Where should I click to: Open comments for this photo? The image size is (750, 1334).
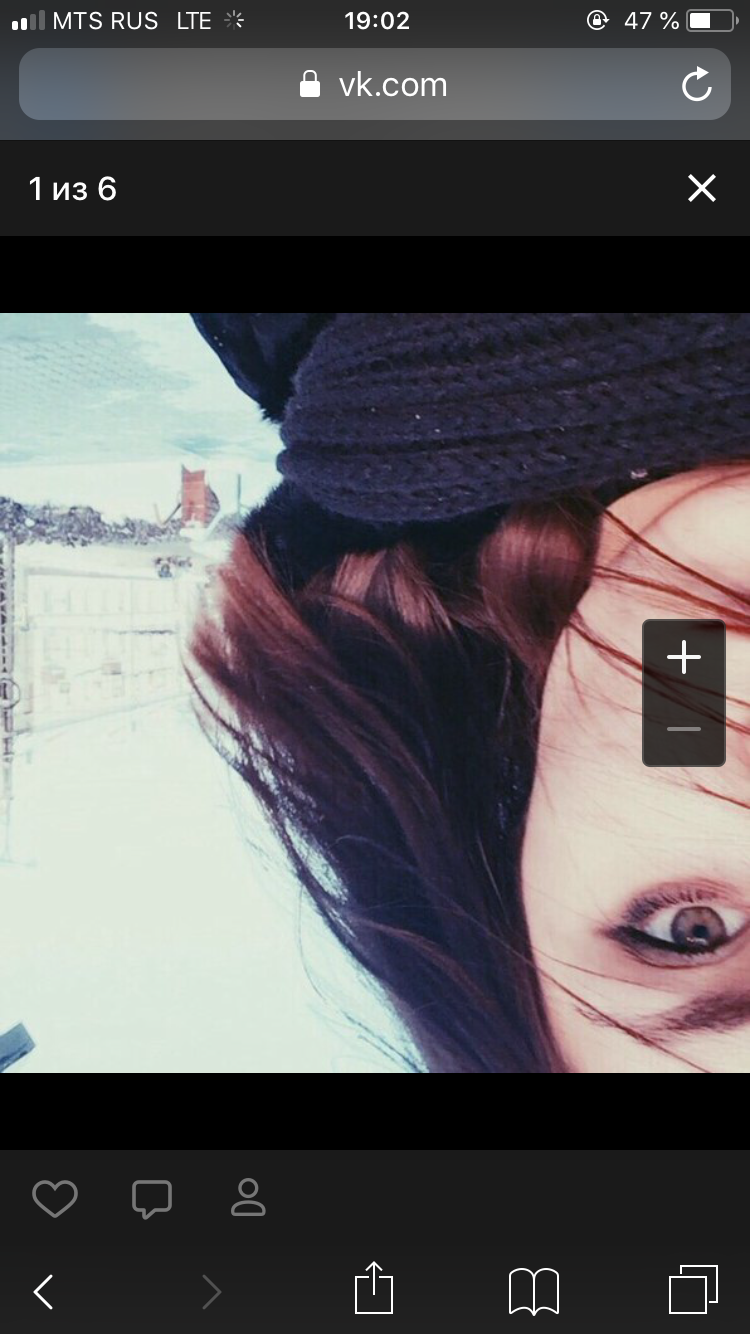coord(151,1198)
